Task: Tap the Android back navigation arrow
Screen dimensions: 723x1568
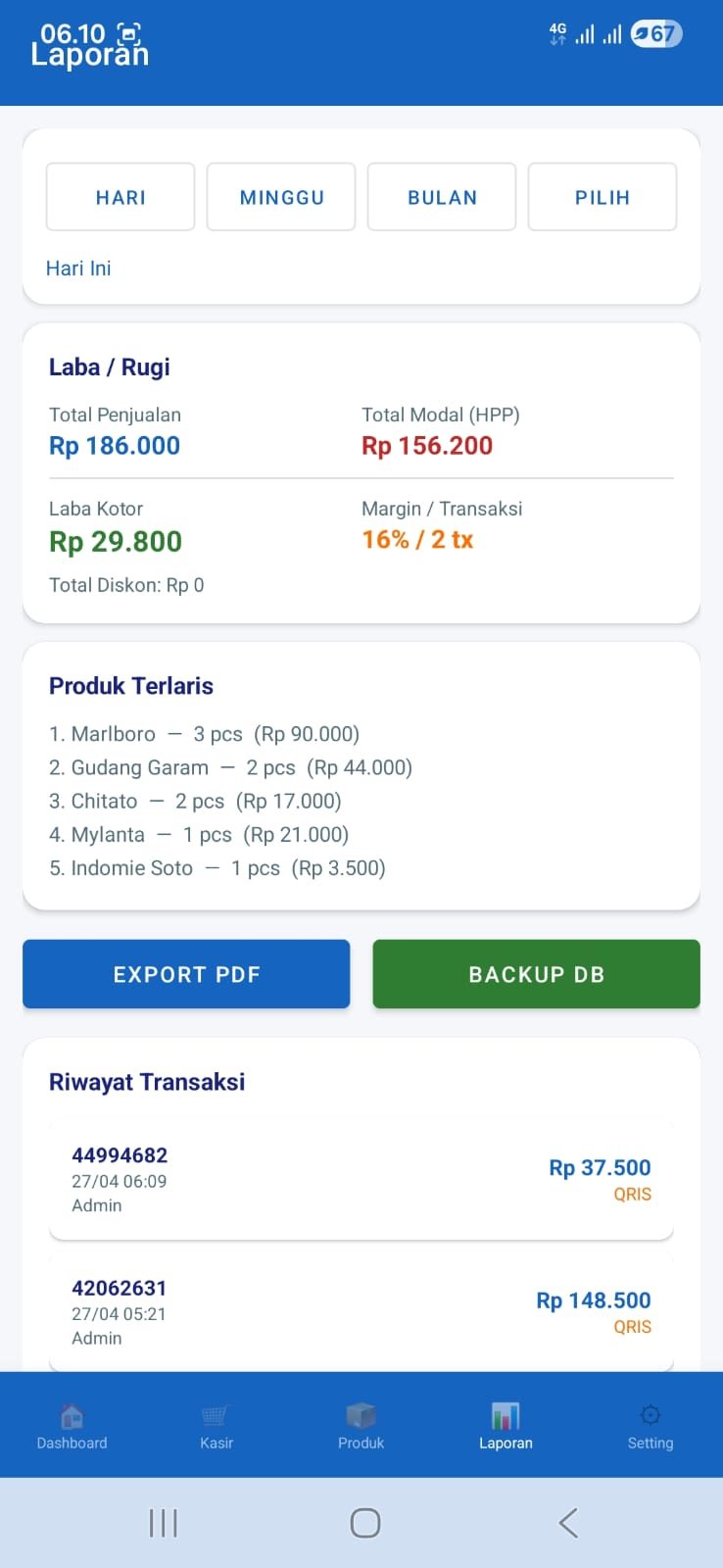Action: (568, 1522)
